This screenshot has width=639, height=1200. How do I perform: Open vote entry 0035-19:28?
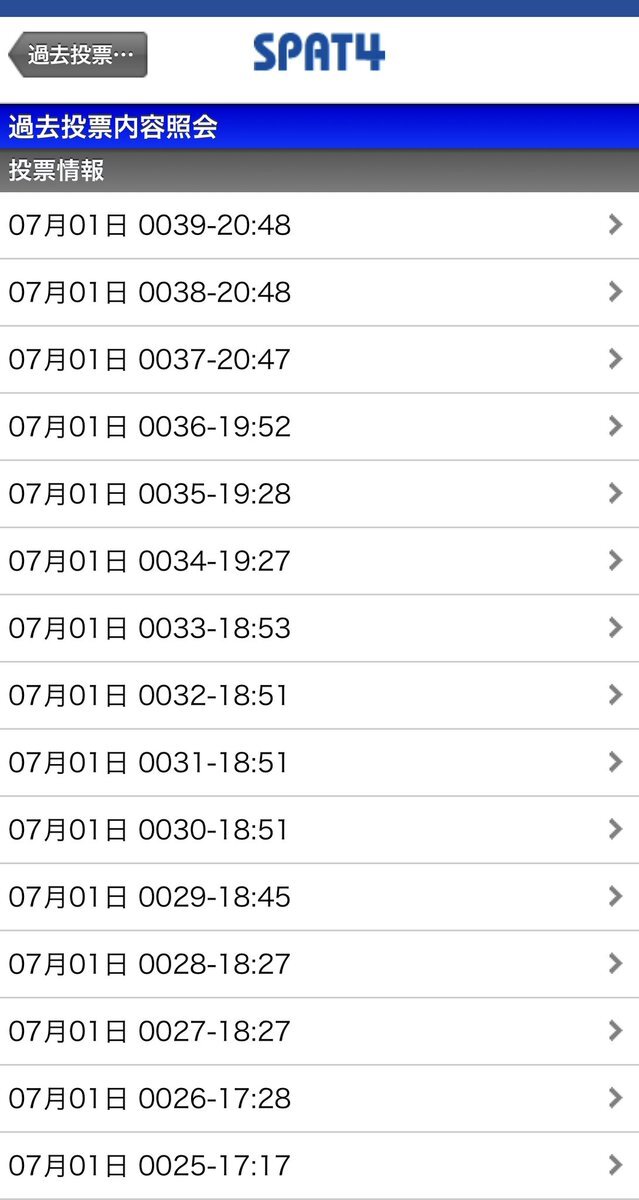(x=319, y=494)
